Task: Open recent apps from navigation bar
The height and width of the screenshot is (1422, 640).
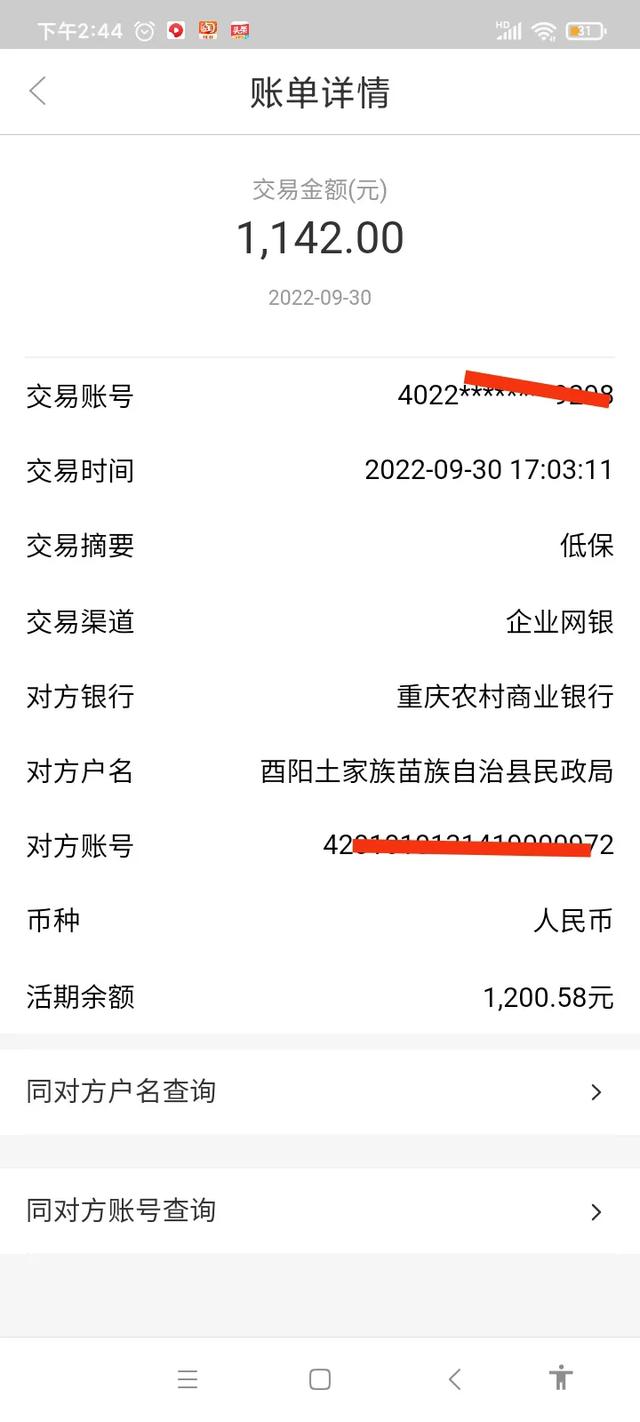Action: 188,1380
